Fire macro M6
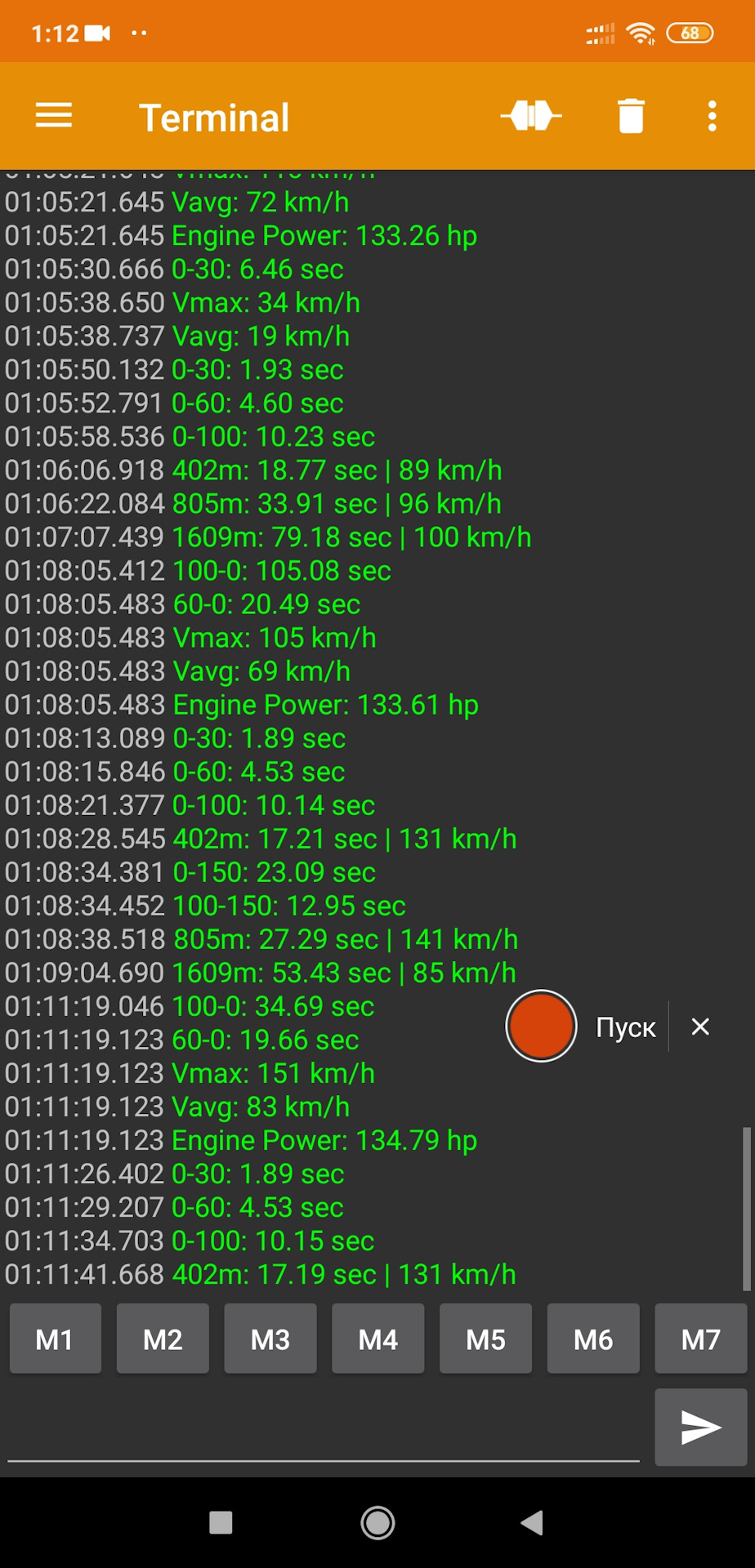This screenshot has width=755, height=1568. [x=593, y=1339]
